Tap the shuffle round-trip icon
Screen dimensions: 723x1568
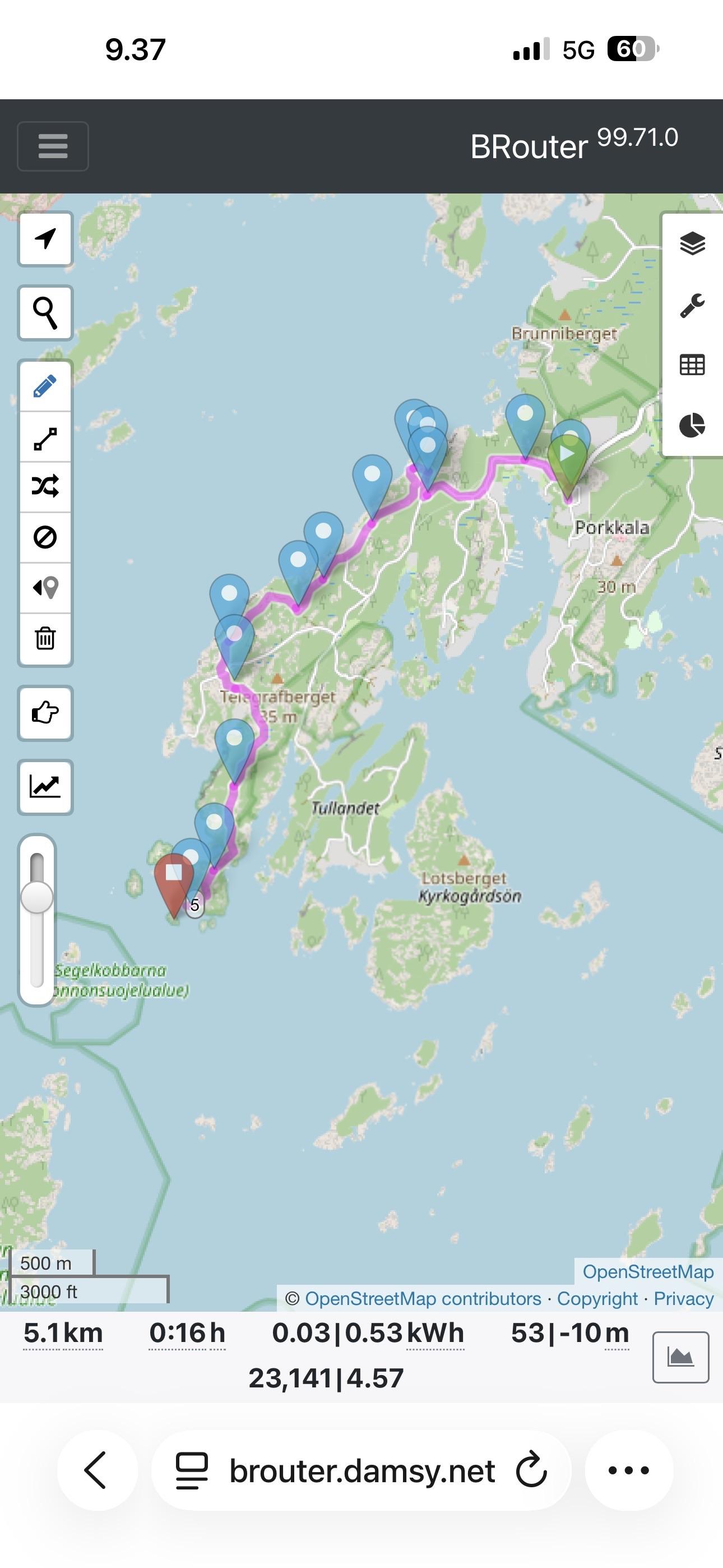pos(45,486)
